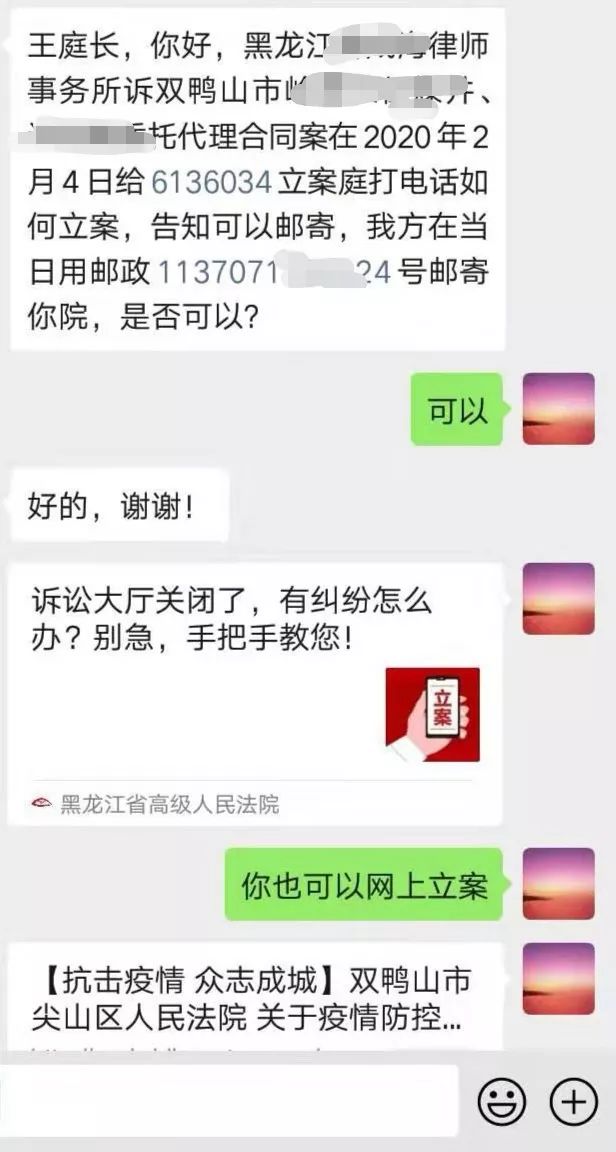Tap the message input field
Screen dimensions: 616x1152
pyautogui.click(x=228, y=1100)
